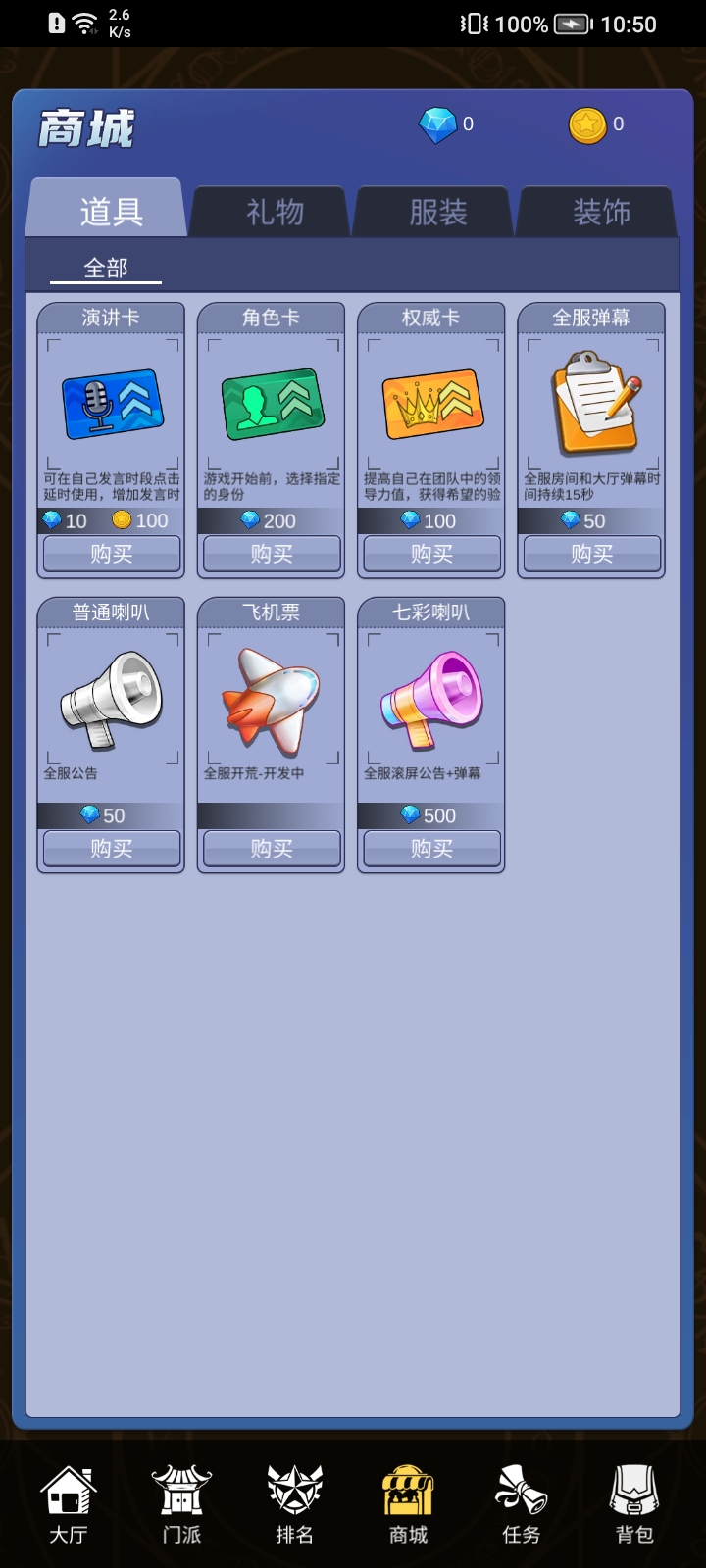
Task: Switch to the 礼物 (Gifts) tab
Action: coord(275,210)
